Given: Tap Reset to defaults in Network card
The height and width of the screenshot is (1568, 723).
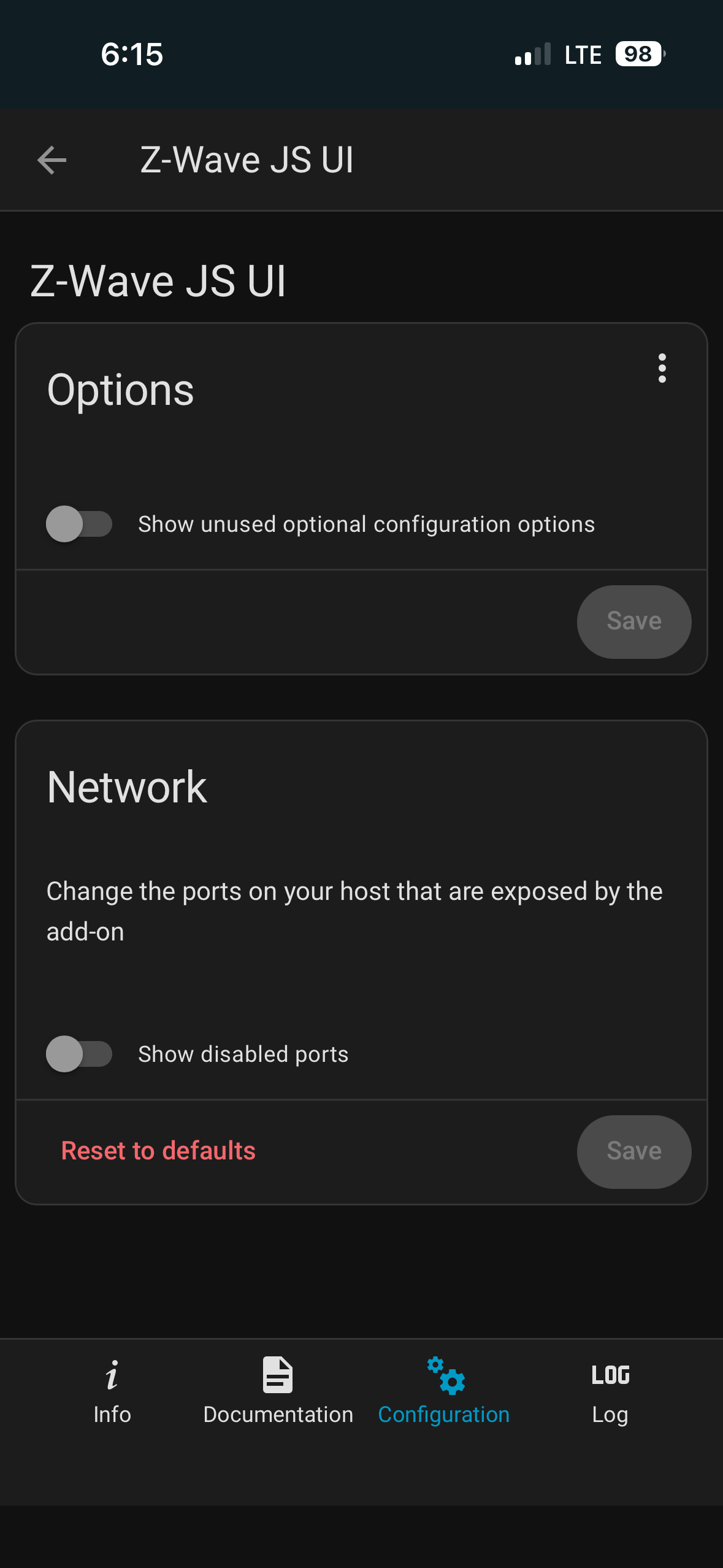Looking at the screenshot, I should coord(158,1151).
